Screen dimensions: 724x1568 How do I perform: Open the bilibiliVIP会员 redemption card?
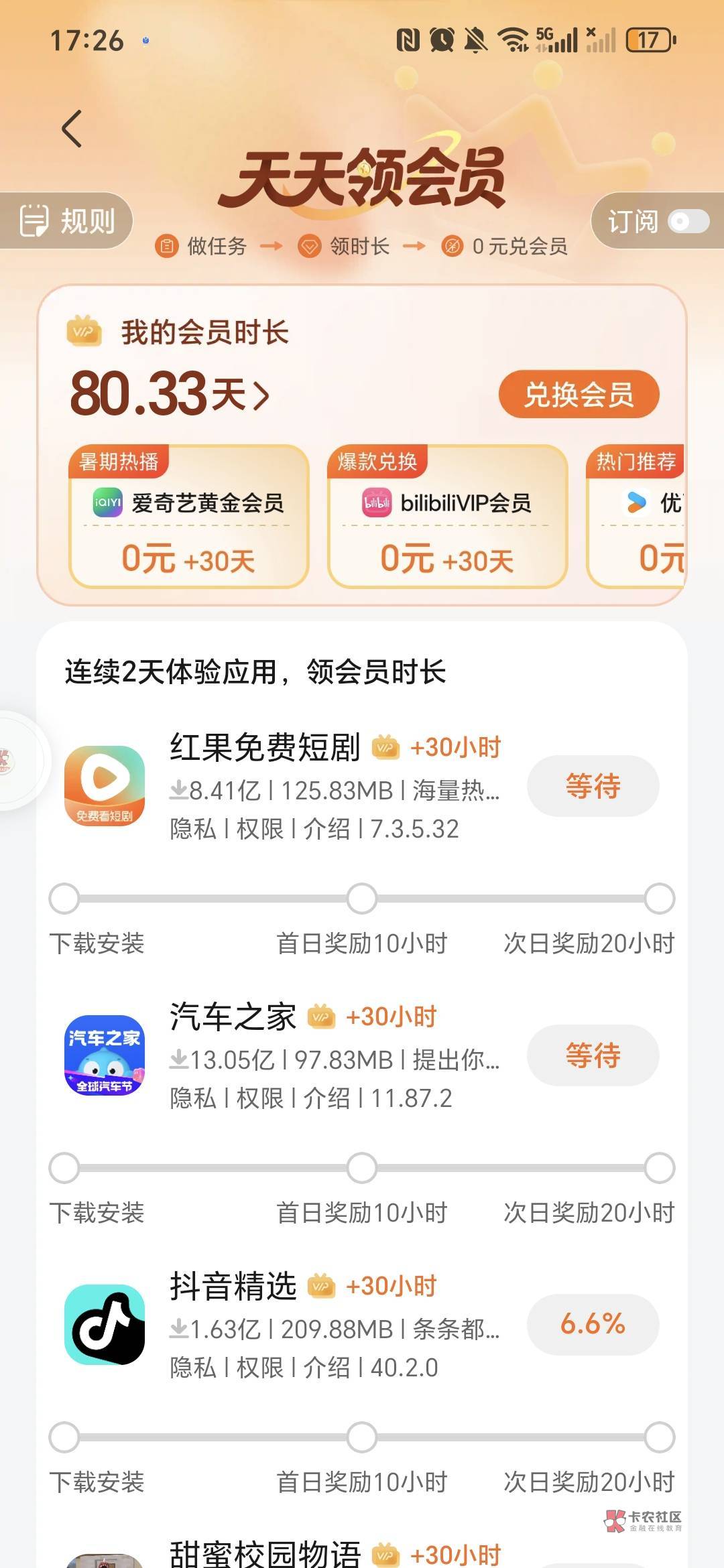pos(447,517)
